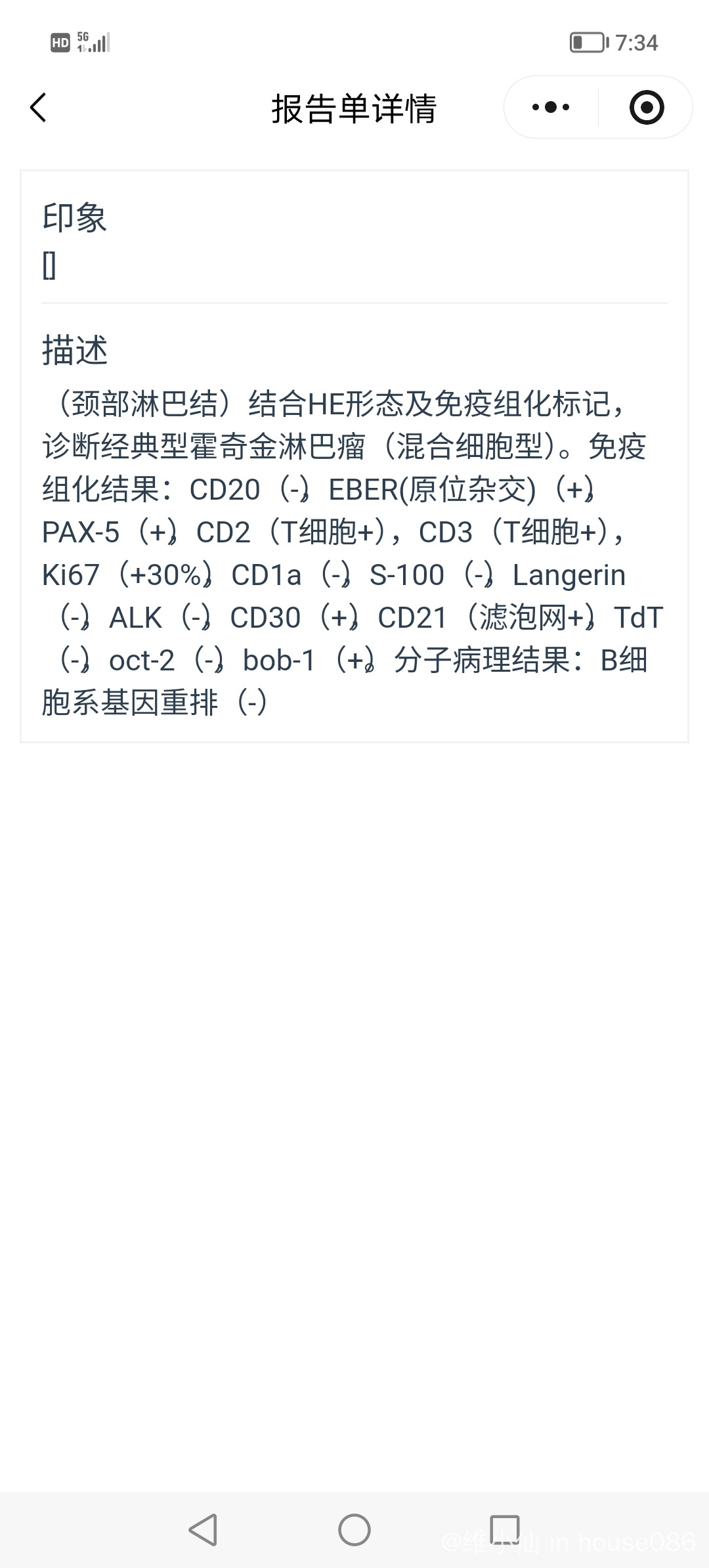The width and height of the screenshot is (709, 1568).
Task: Go to the home screen via the circle button
Action: tap(354, 1529)
